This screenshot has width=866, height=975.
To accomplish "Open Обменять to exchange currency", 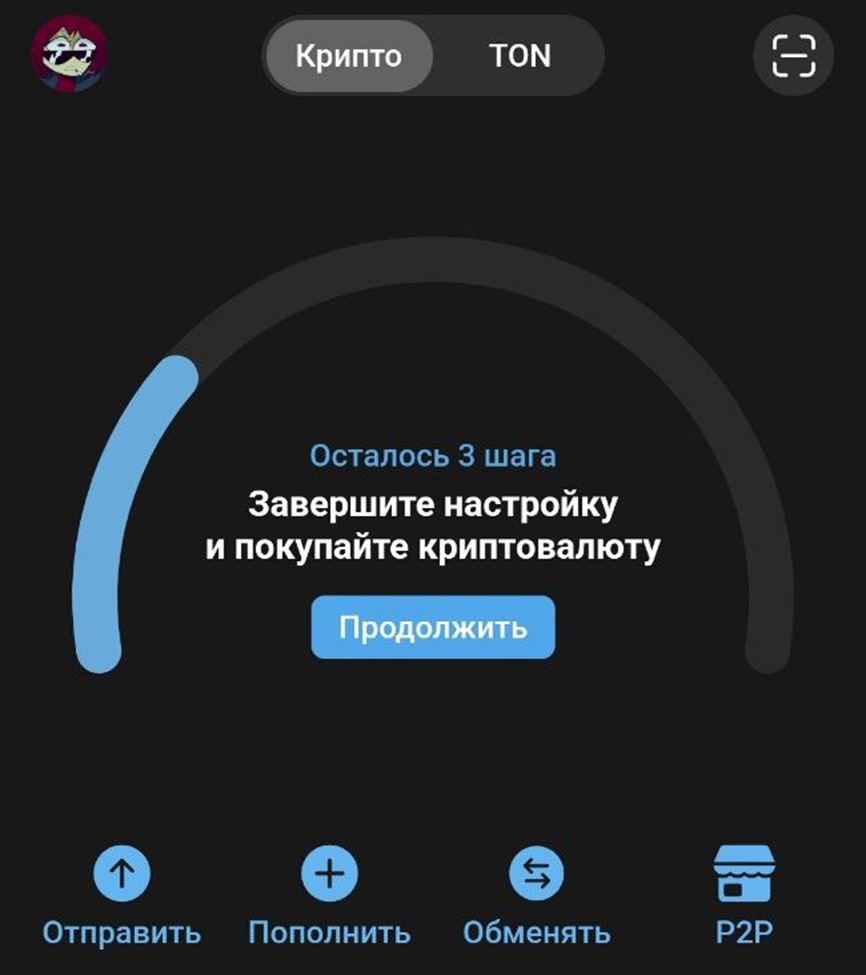I will click(536, 895).
